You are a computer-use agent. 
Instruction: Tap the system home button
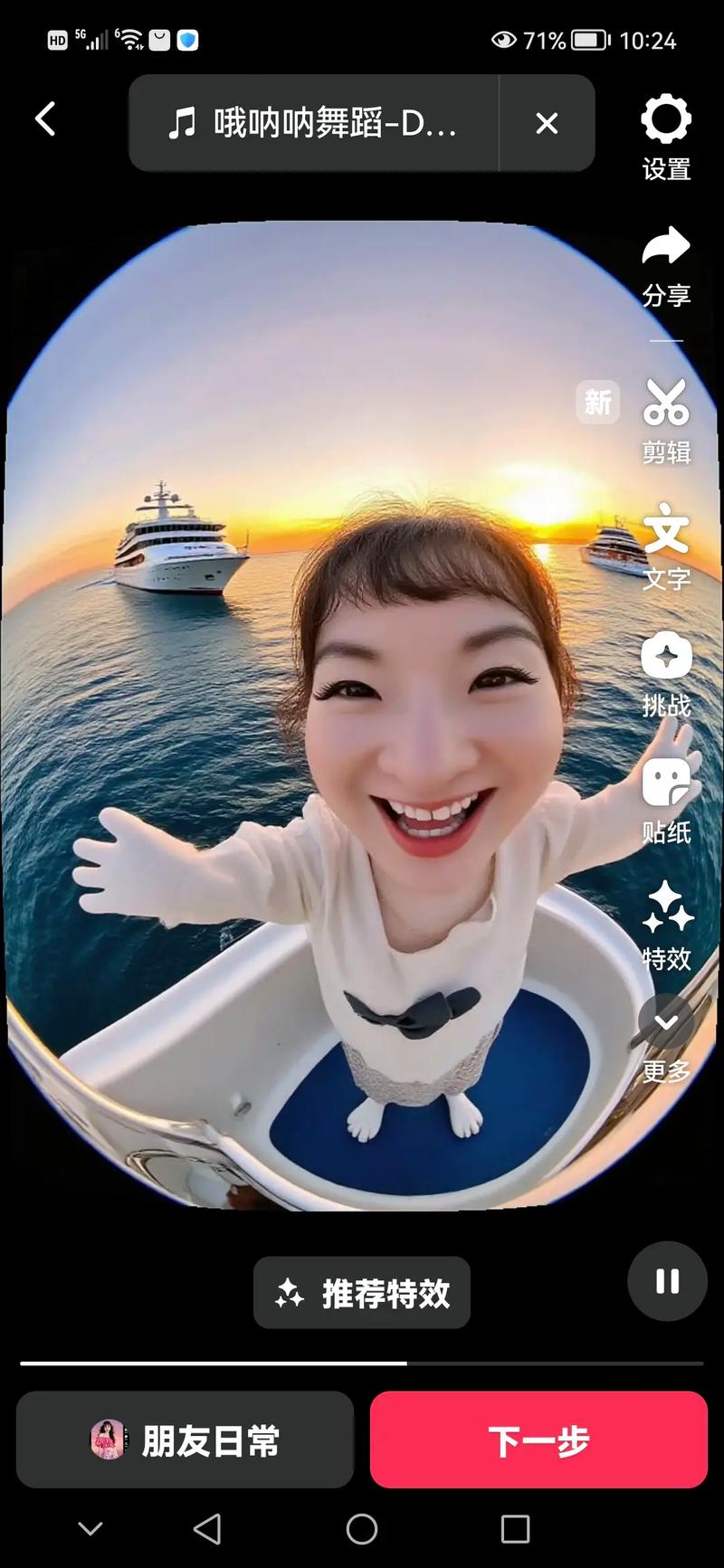362,1529
